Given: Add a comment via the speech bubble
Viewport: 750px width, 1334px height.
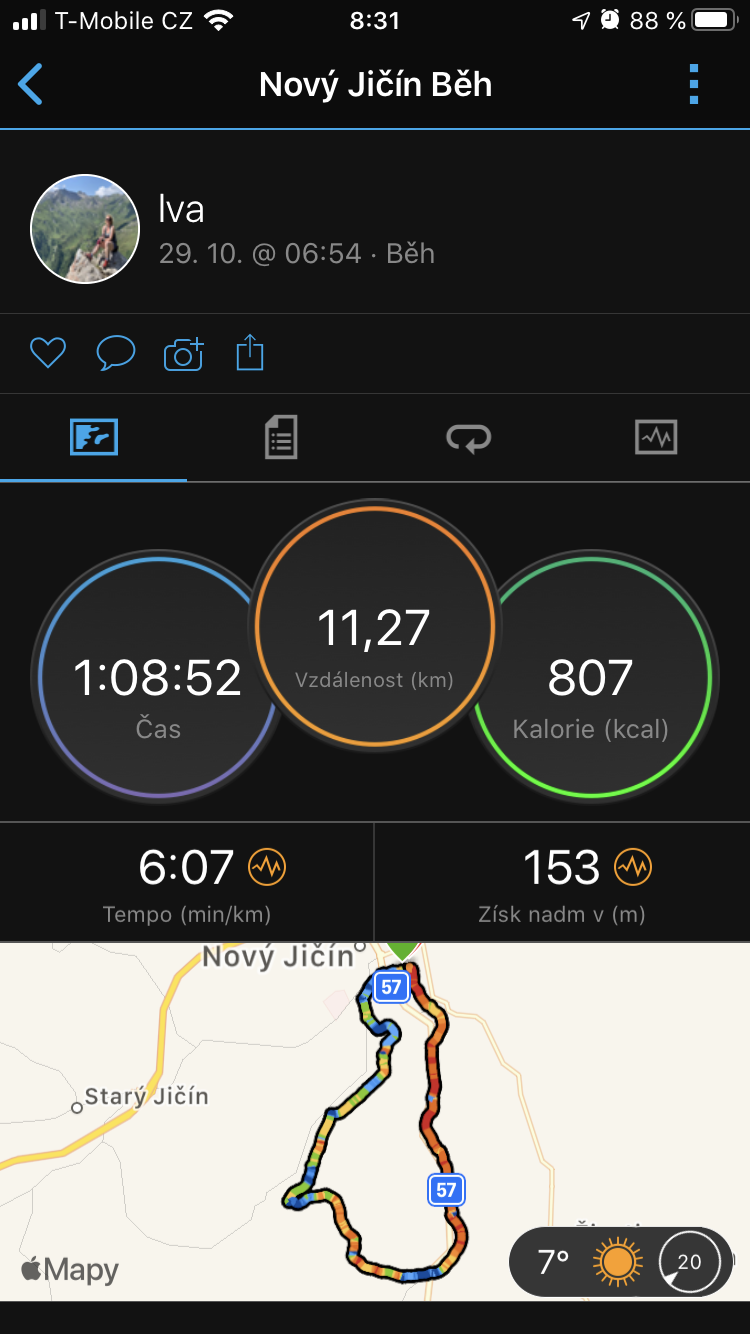Looking at the screenshot, I should 115,353.
